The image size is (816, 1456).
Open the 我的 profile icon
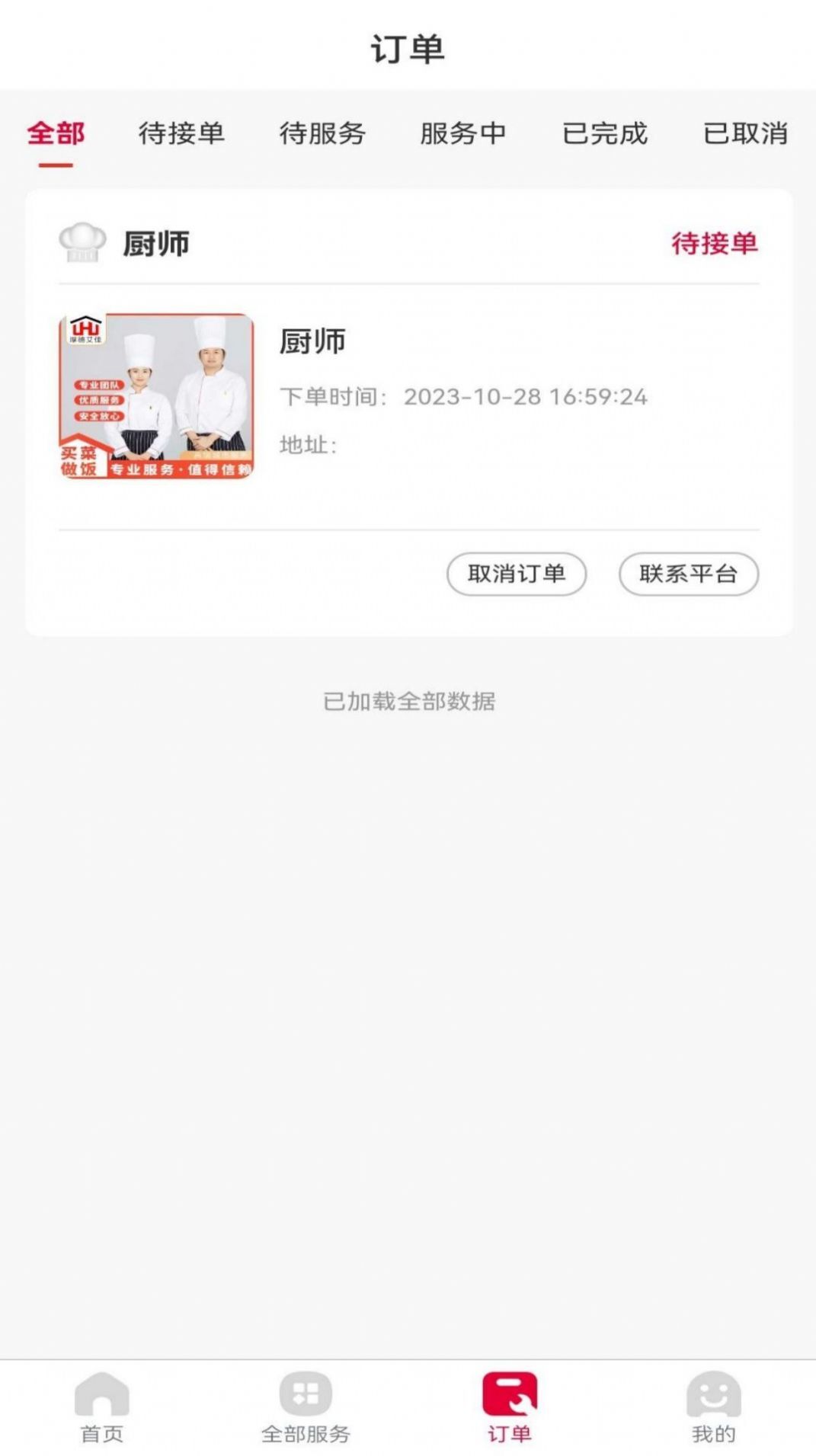tap(713, 1400)
